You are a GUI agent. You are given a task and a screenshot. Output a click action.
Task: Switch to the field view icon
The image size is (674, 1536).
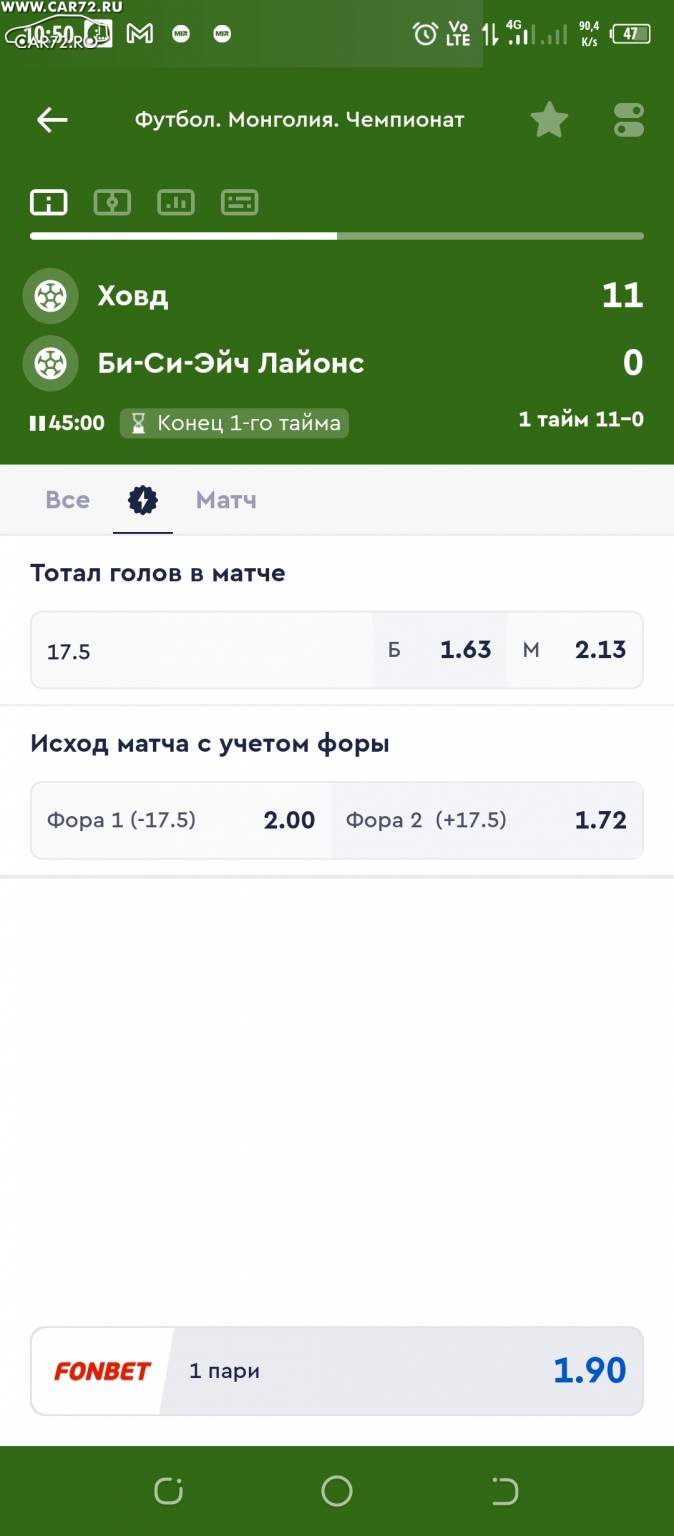point(112,203)
